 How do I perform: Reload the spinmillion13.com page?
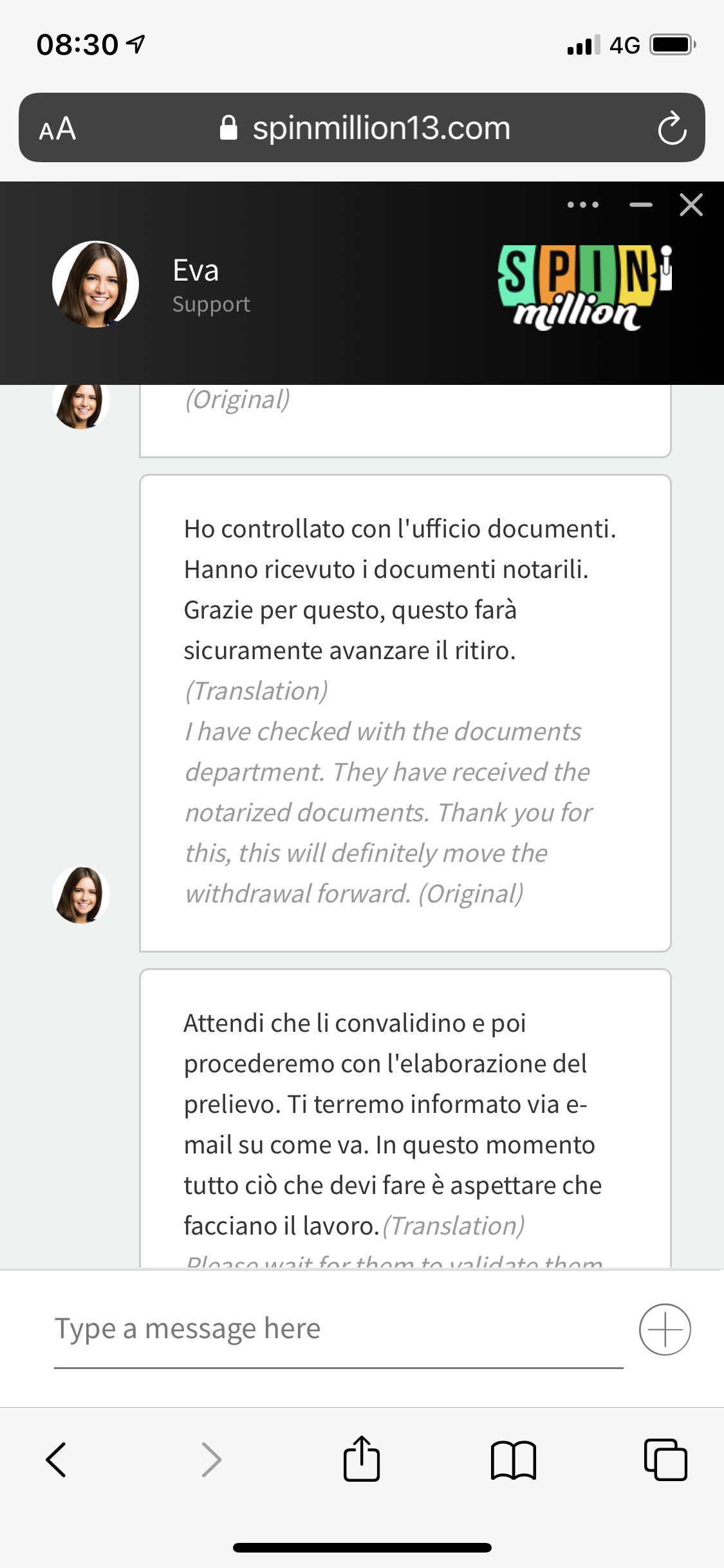click(672, 128)
